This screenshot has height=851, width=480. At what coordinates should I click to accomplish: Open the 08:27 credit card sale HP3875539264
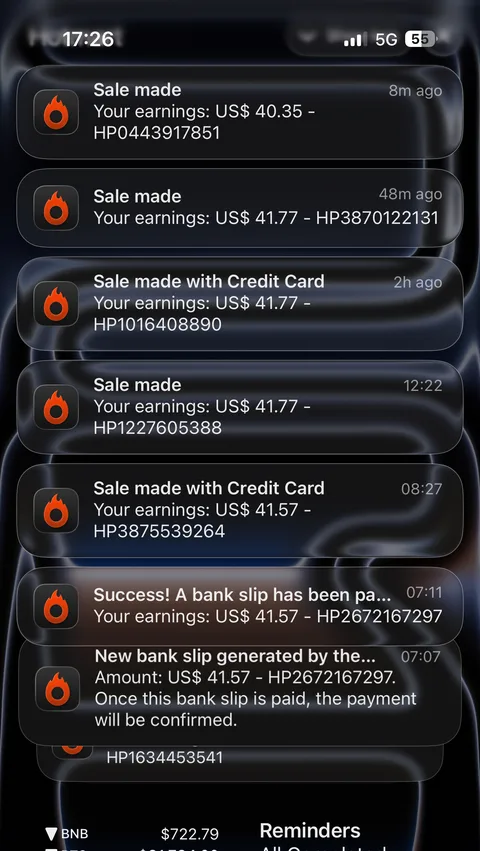coord(239,510)
